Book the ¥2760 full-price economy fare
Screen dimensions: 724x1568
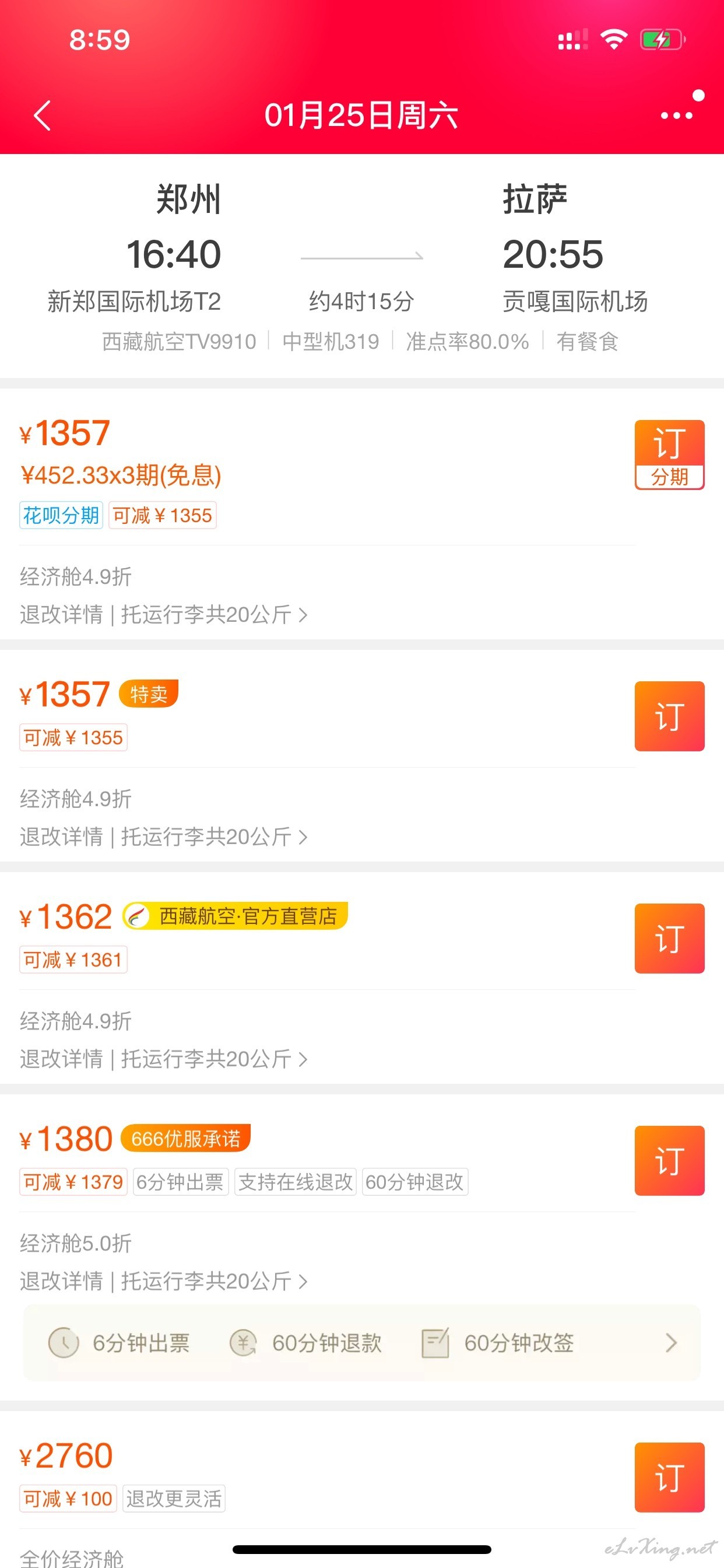tap(669, 1478)
